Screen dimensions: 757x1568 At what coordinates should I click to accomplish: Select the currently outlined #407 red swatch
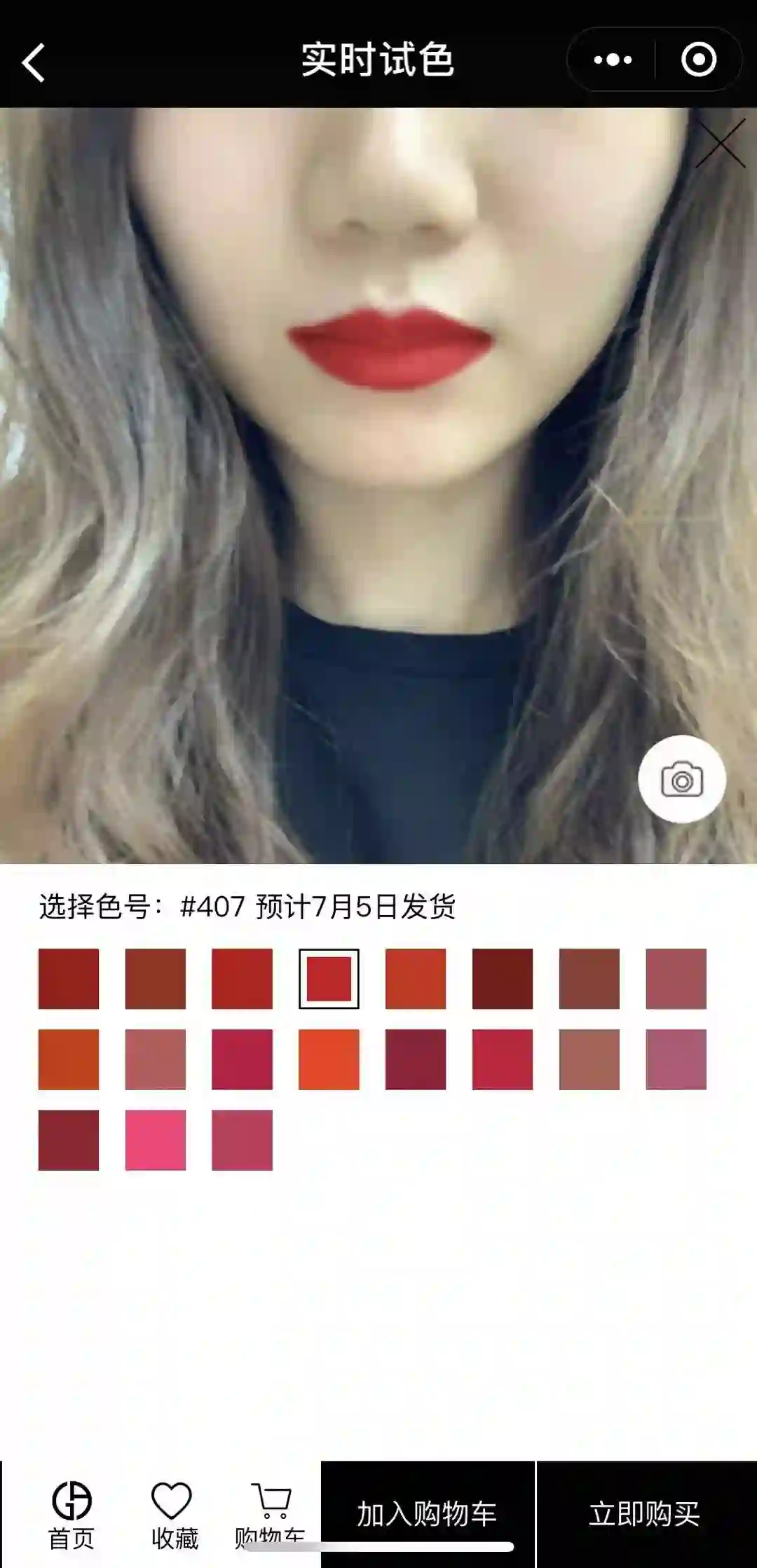[329, 979]
